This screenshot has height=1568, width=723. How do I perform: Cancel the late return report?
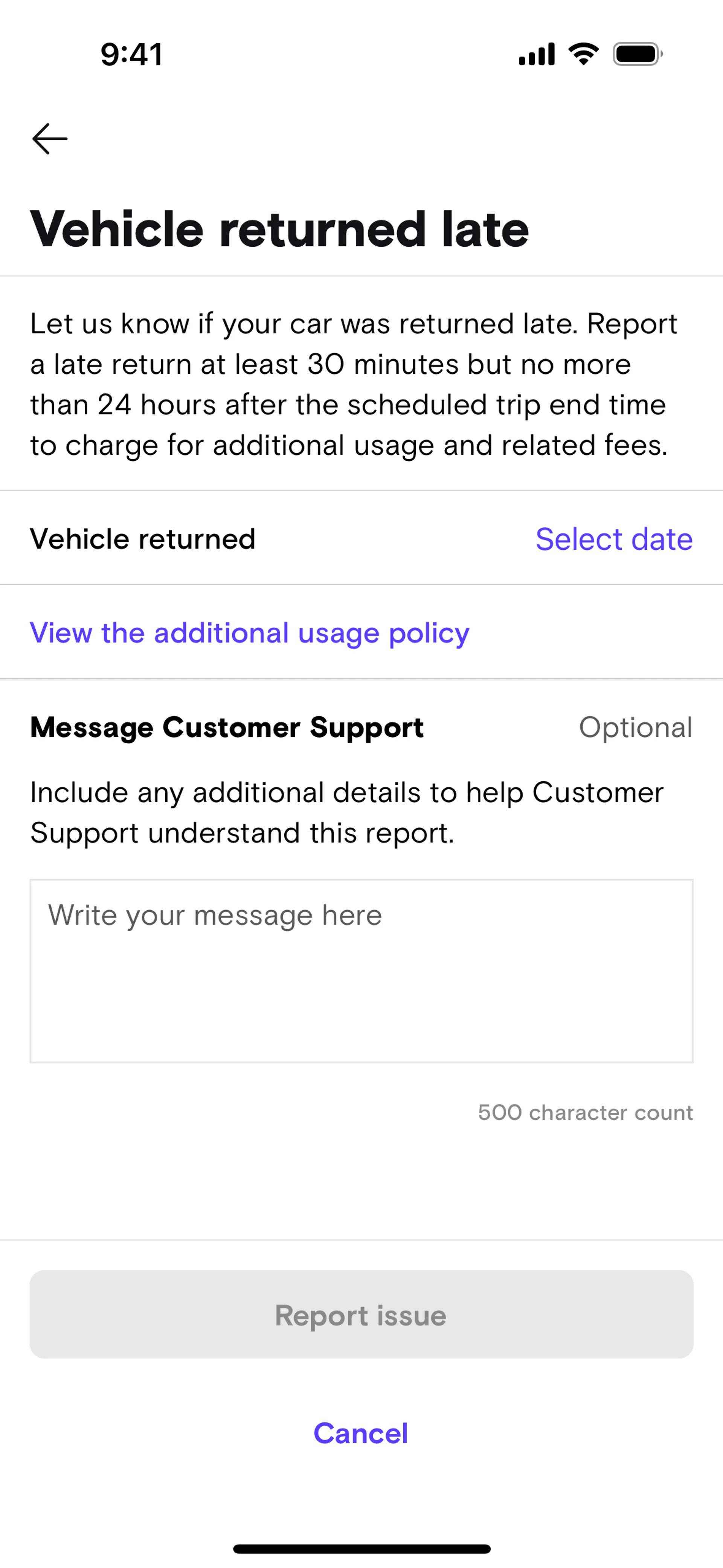361,1434
